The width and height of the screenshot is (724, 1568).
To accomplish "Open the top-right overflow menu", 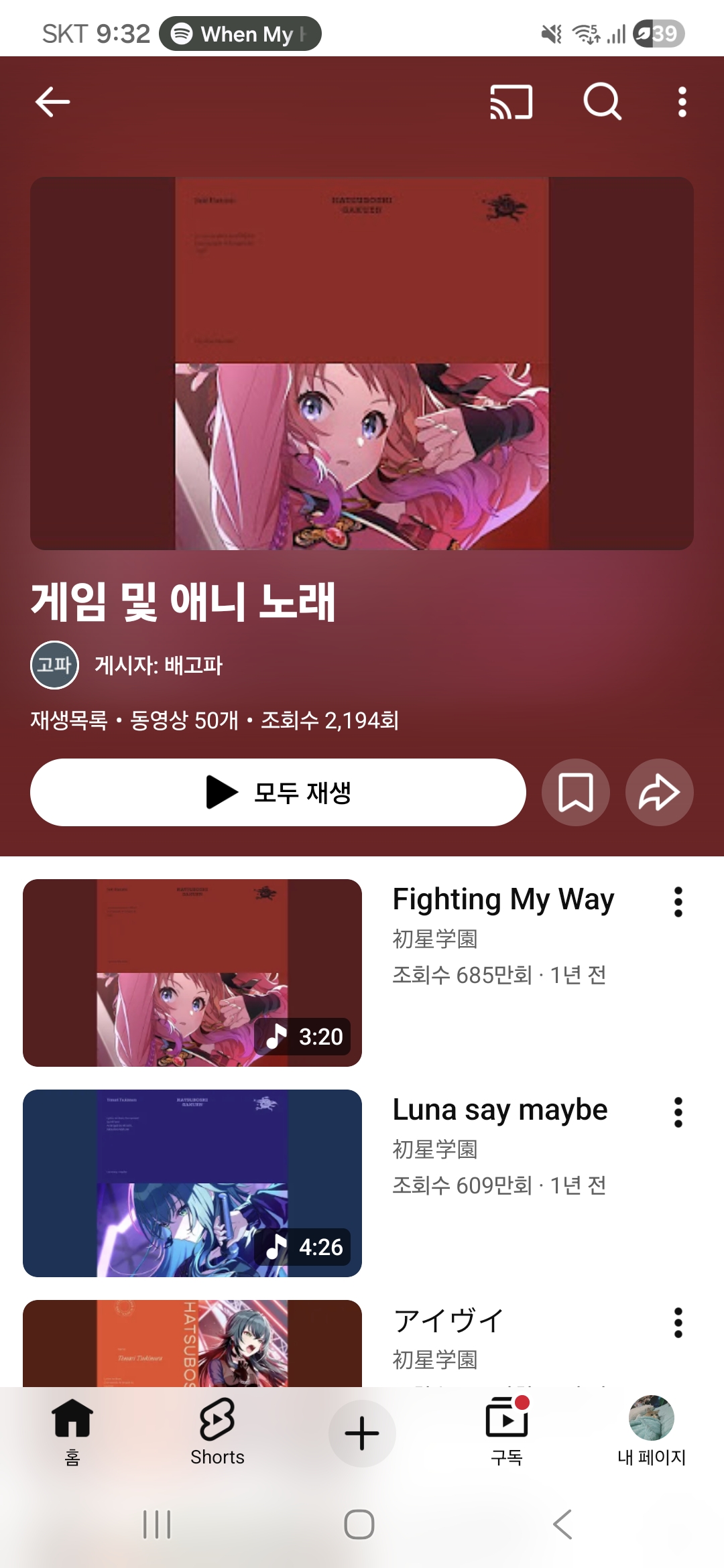I will [682, 102].
